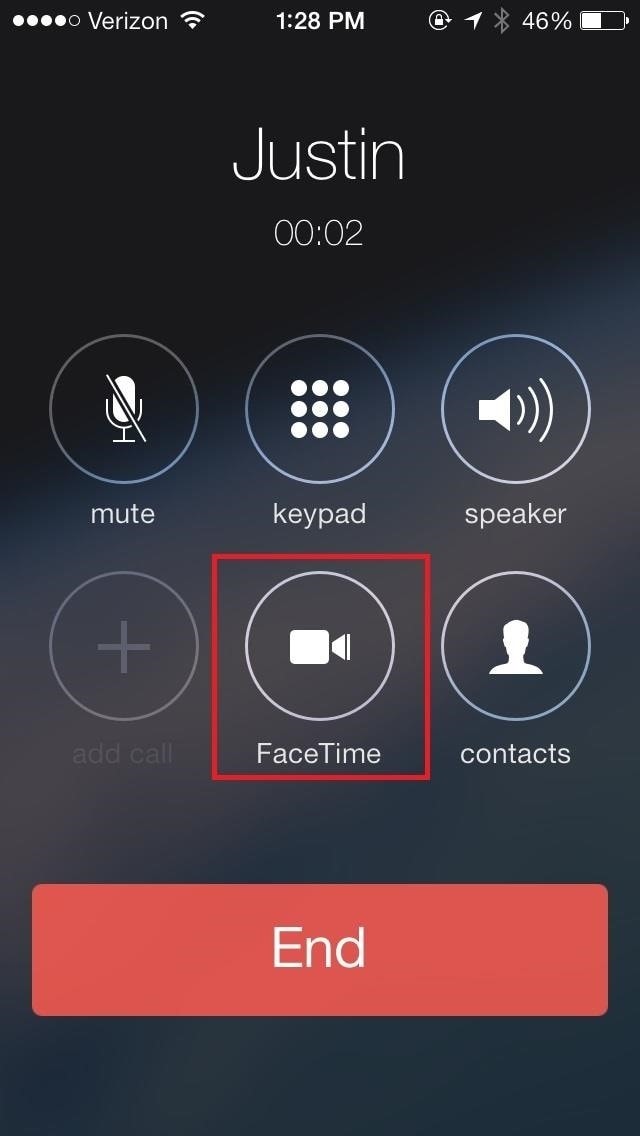The image size is (640, 1136).
Task: End the call with Justin
Action: (x=320, y=949)
